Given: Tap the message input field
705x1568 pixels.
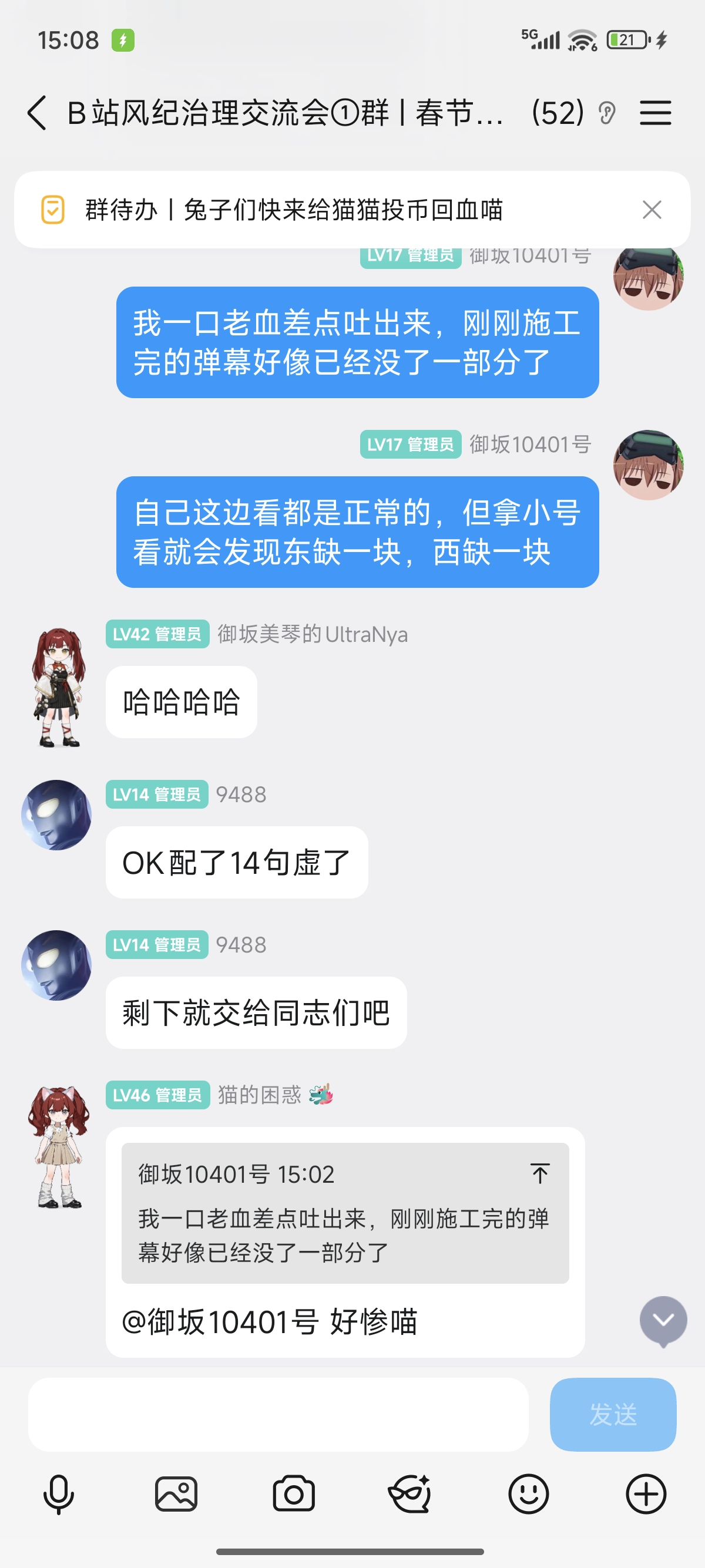Looking at the screenshot, I should point(280,1415).
